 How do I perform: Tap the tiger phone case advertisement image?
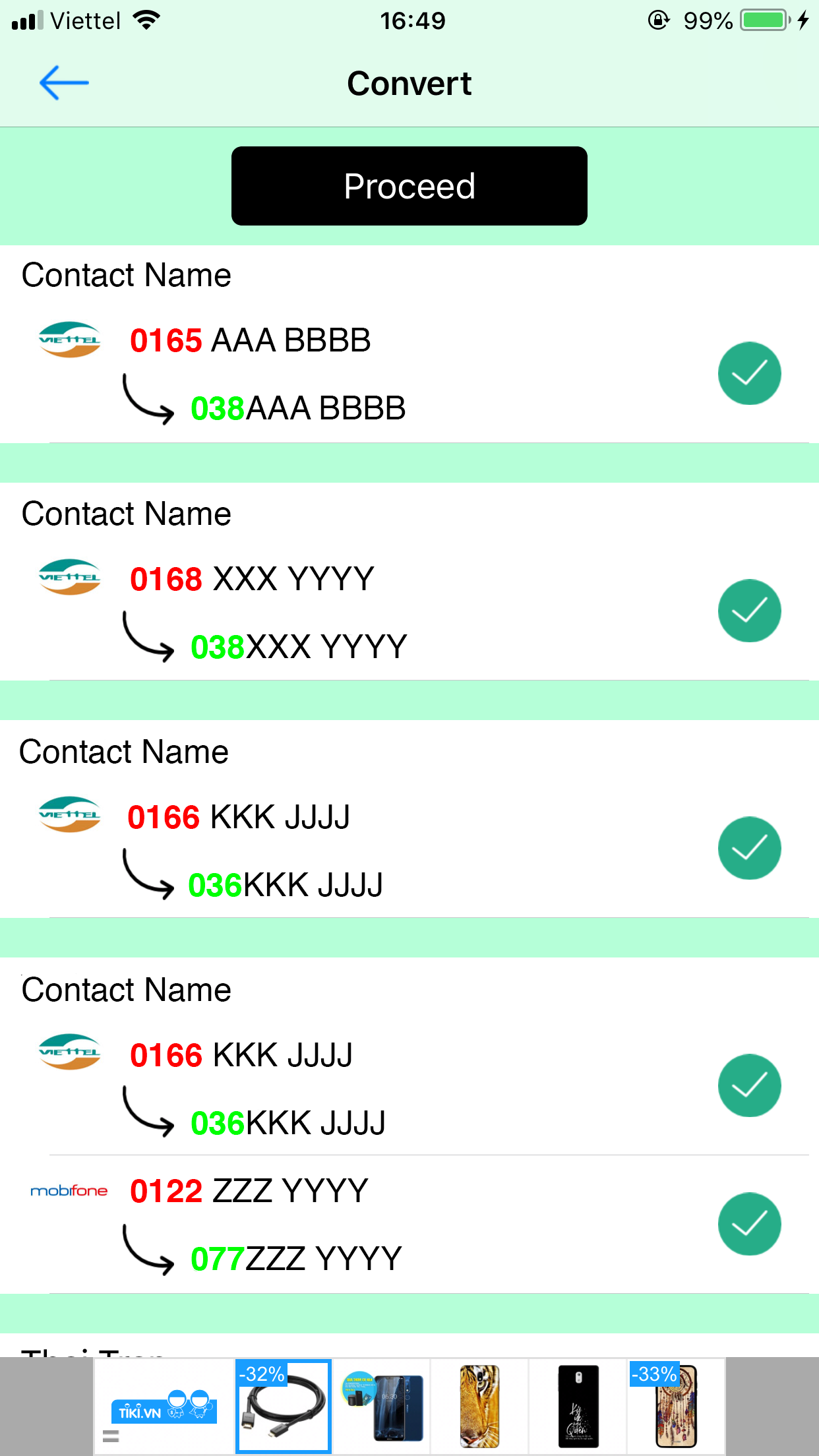pyautogui.click(x=480, y=1405)
